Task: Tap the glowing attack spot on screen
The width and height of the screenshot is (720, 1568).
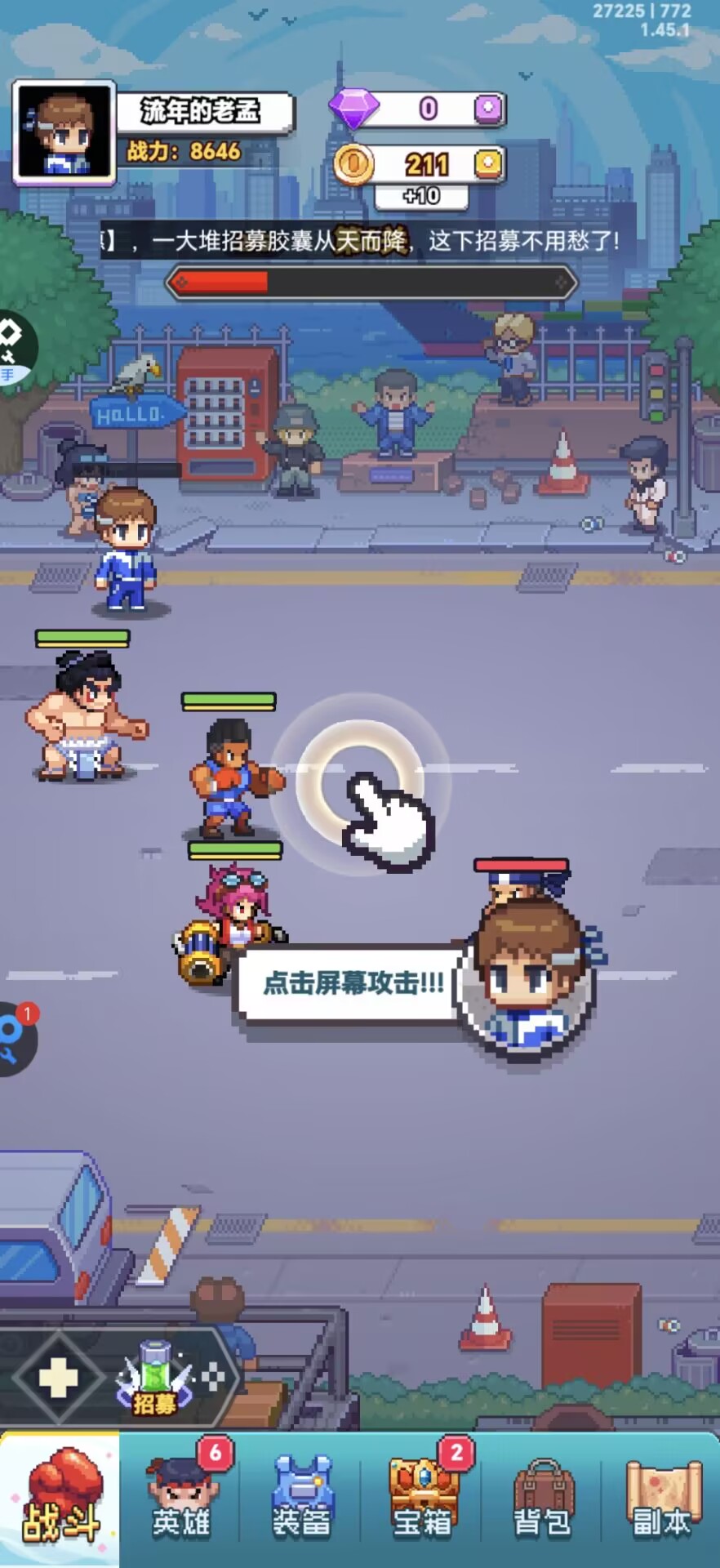Action: click(x=360, y=782)
